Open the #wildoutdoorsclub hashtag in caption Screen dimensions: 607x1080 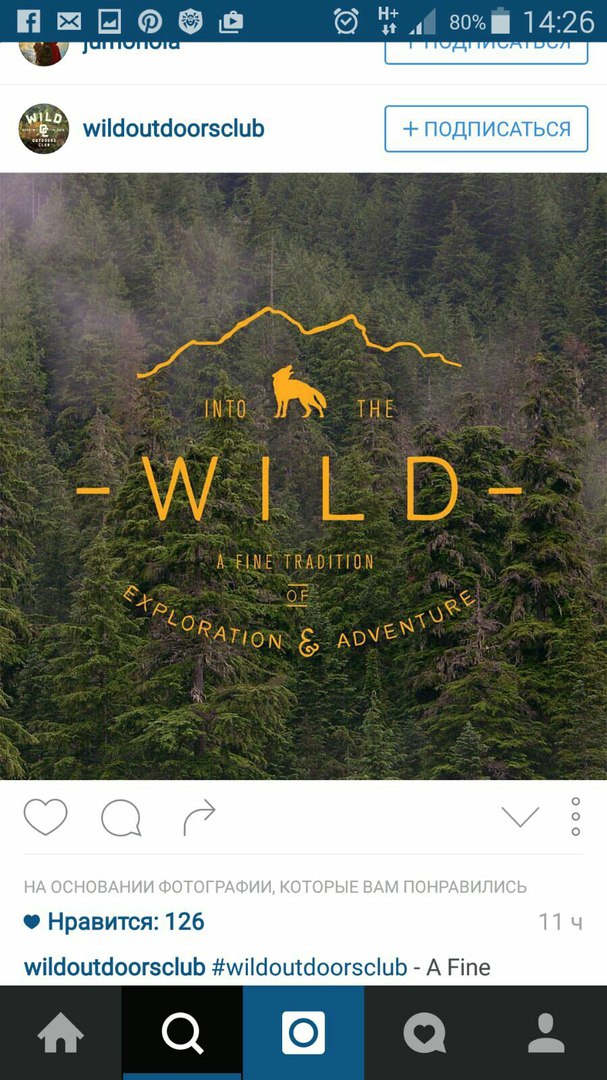pyautogui.click(x=309, y=967)
